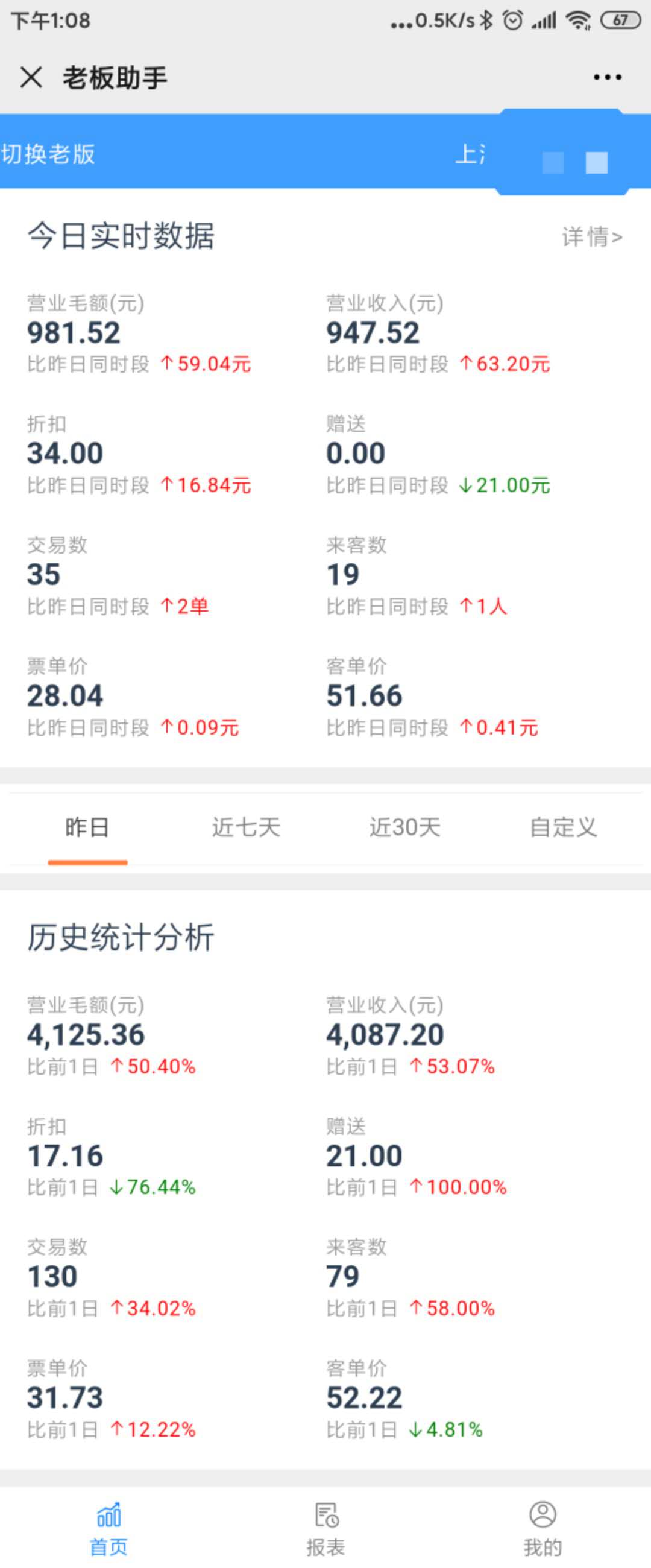Go to the 首页 bottom tab
The image size is (651, 1568).
(109, 1528)
